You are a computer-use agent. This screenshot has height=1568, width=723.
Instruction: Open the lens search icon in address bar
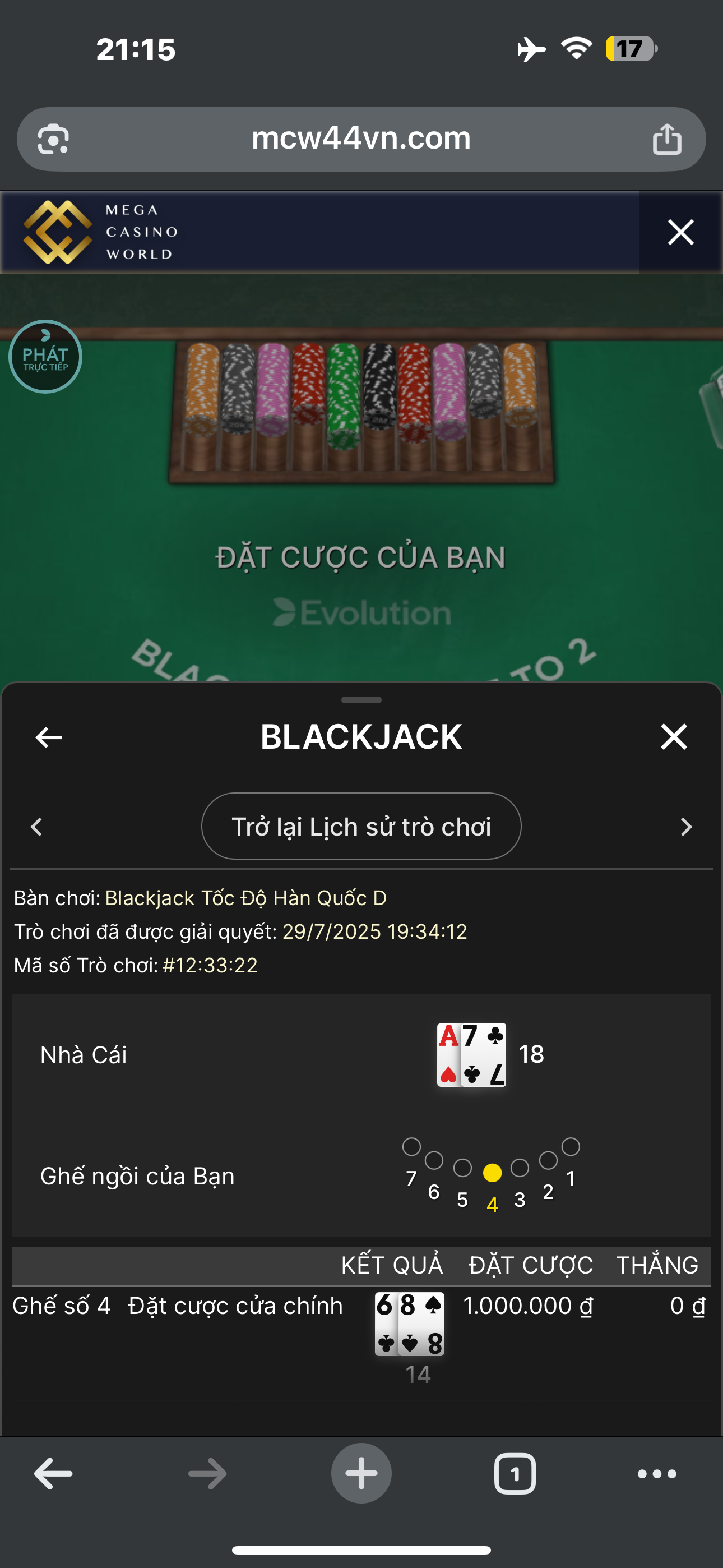pyautogui.click(x=54, y=140)
